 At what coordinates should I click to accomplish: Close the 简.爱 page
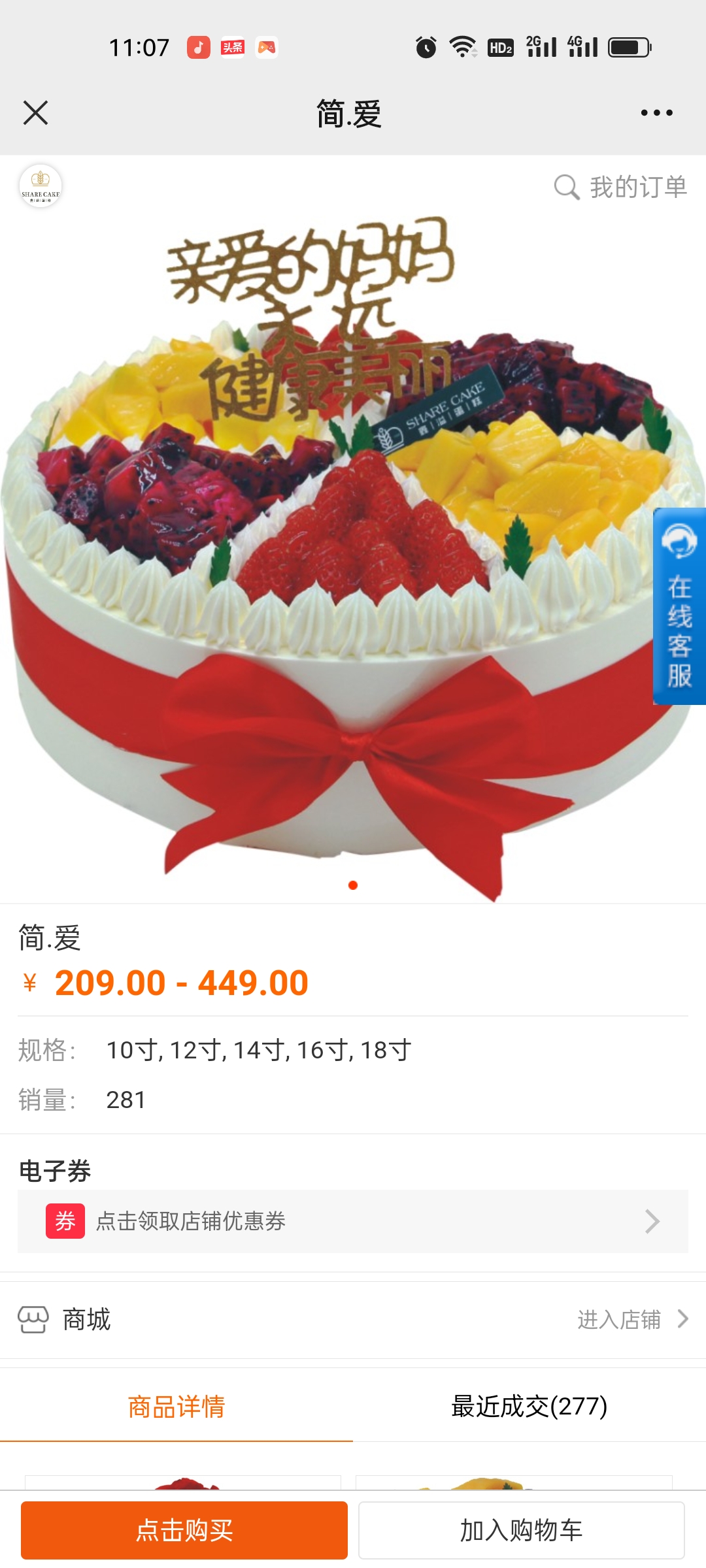(36, 113)
